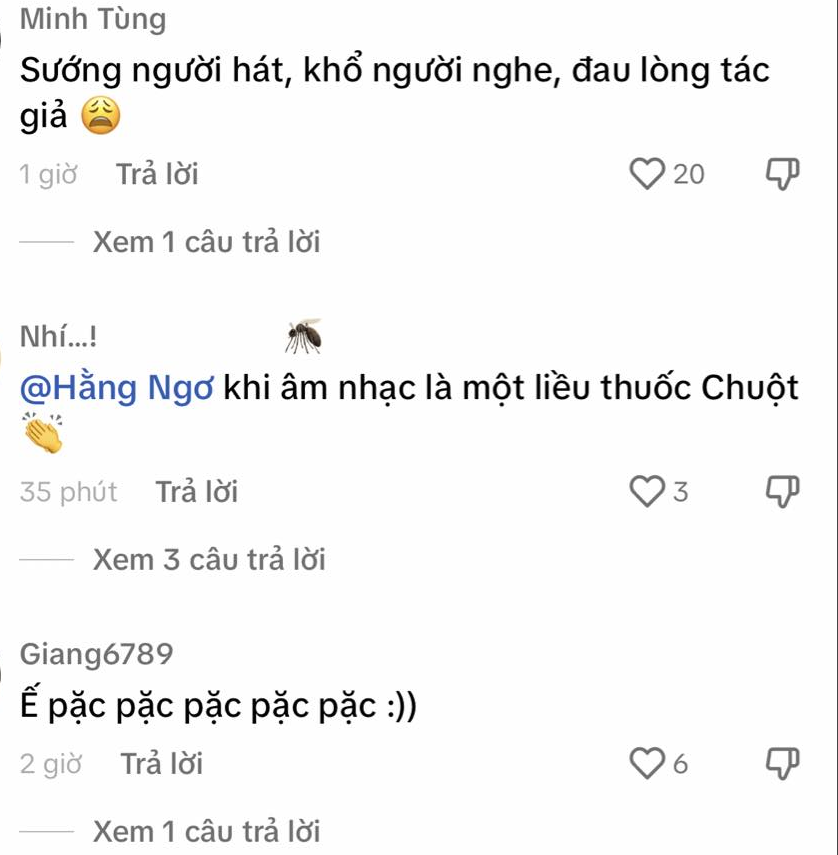Expand 3 replies under Nhí...!'s comment
The height and width of the screenshot is (855, 838).
pos(209,559)
